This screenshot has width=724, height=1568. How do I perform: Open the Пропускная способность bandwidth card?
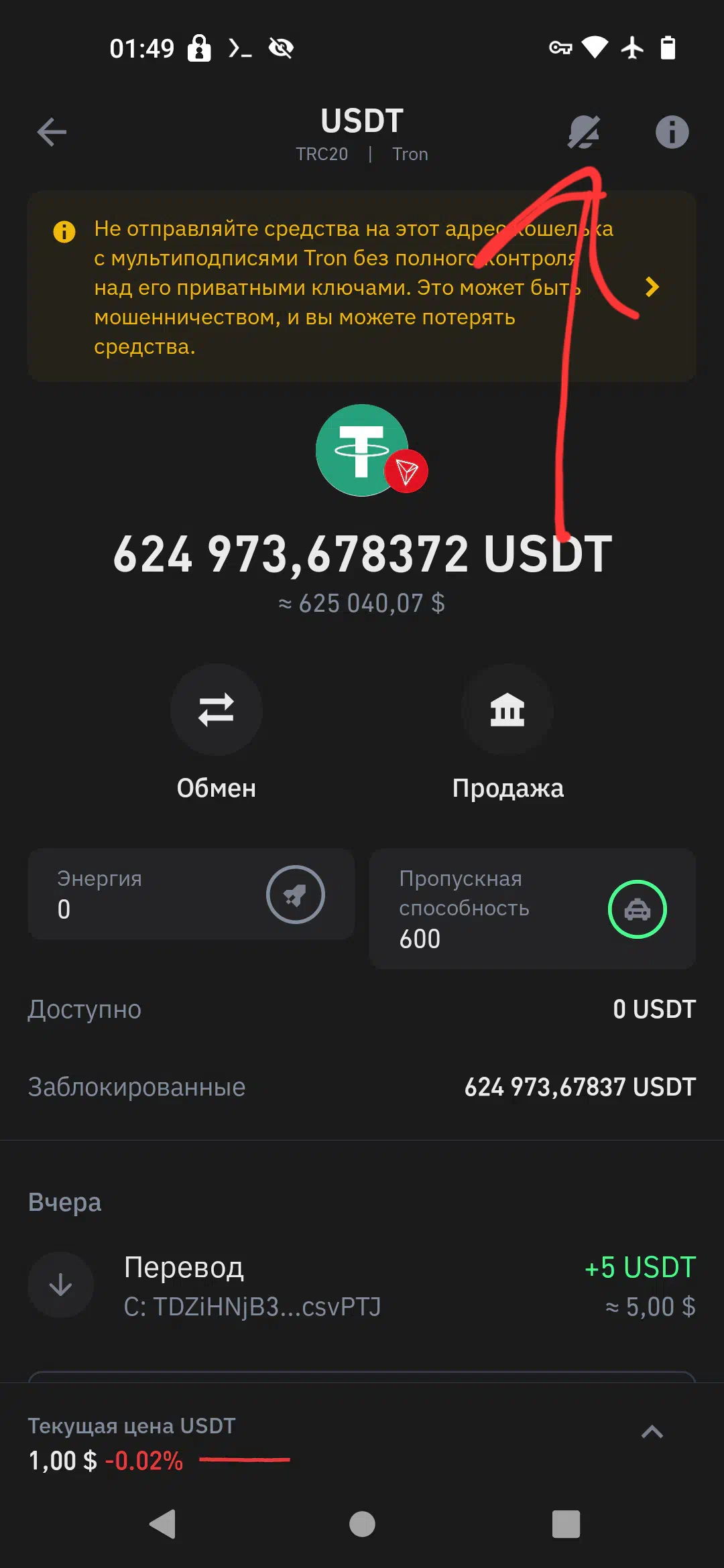[x=532, y=909]
